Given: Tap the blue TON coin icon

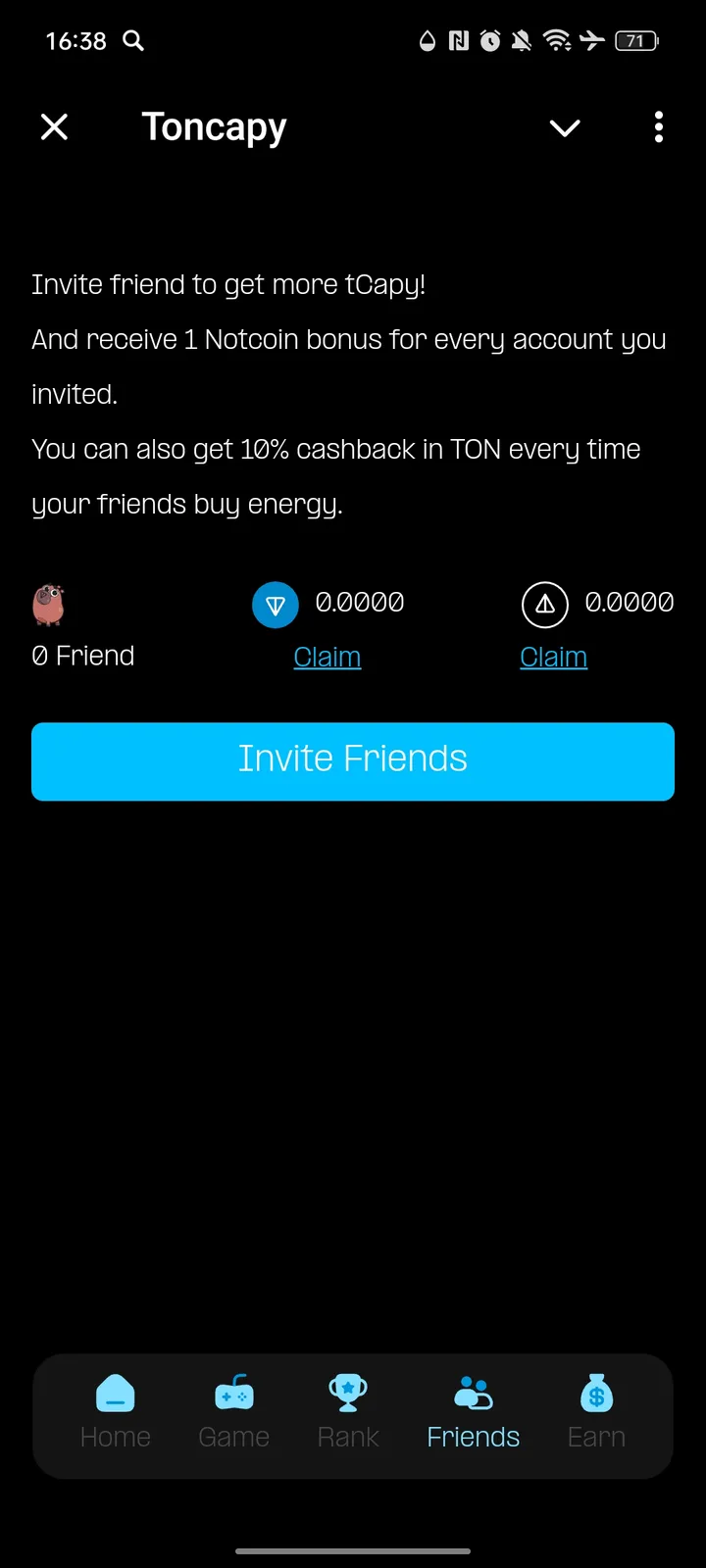Looking at the screenshot, I should point(275,604).
